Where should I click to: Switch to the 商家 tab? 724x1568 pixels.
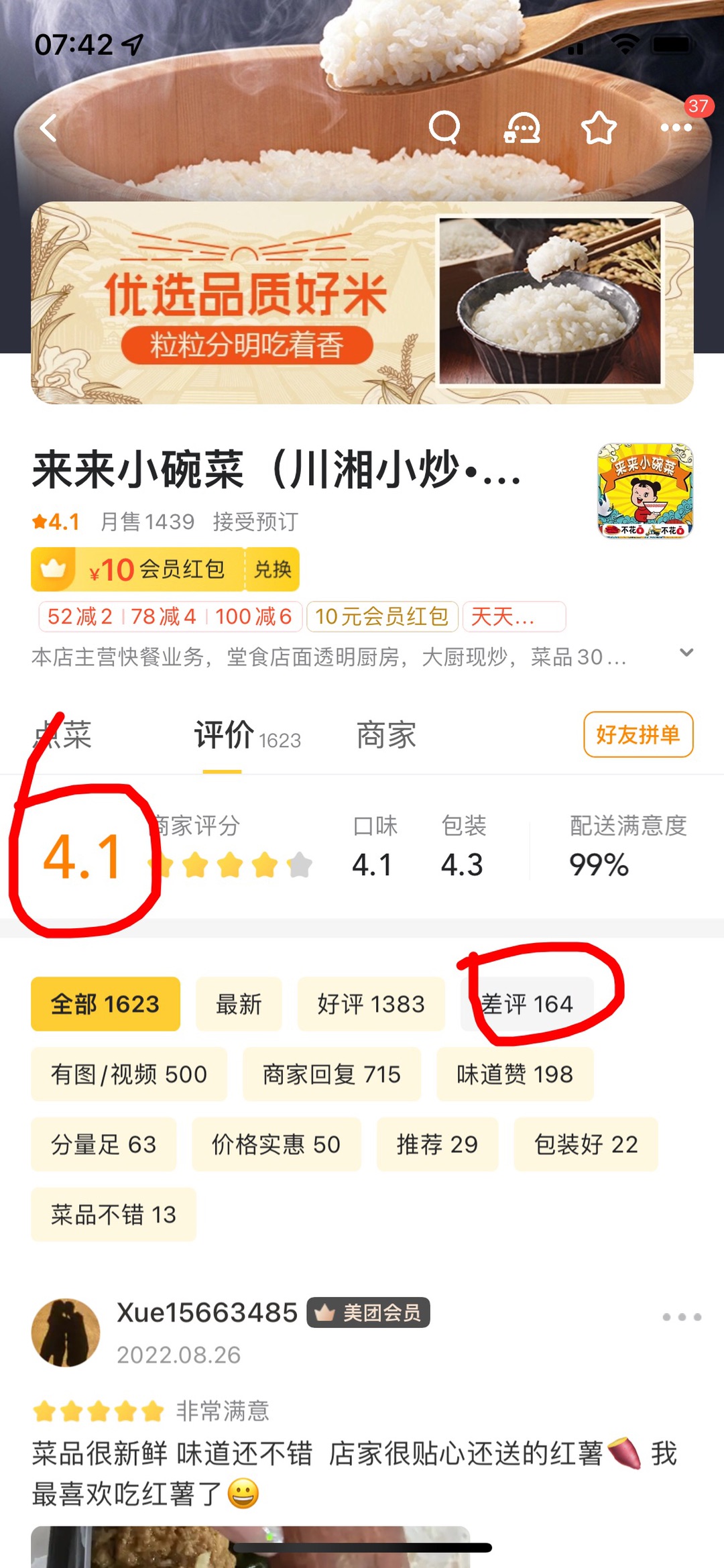tap(386, 736)
